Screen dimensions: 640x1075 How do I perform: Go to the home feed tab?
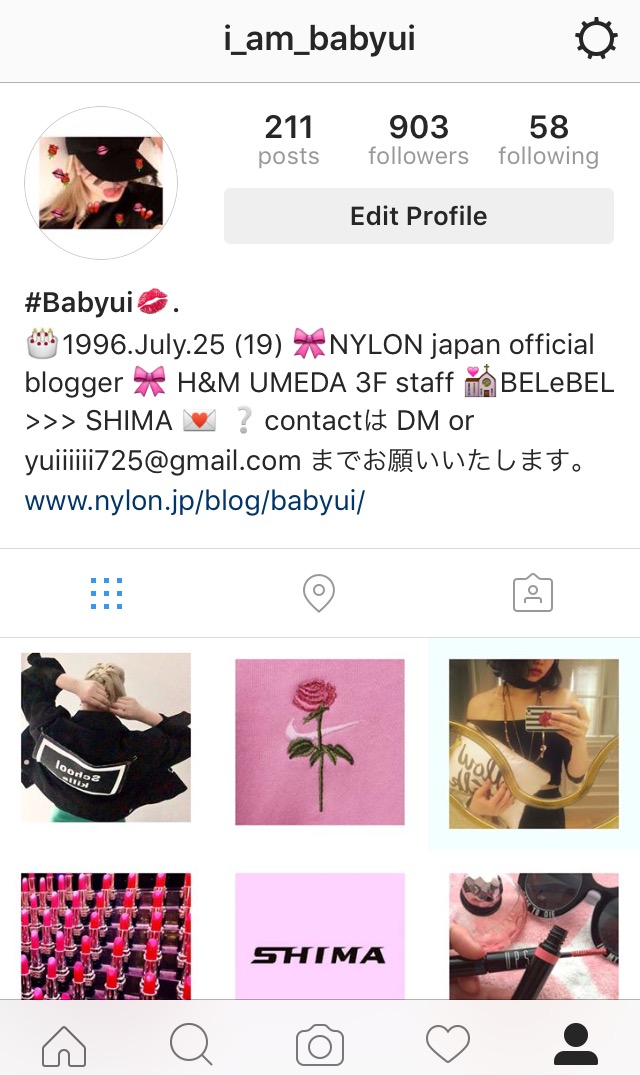pos(64,1045)
